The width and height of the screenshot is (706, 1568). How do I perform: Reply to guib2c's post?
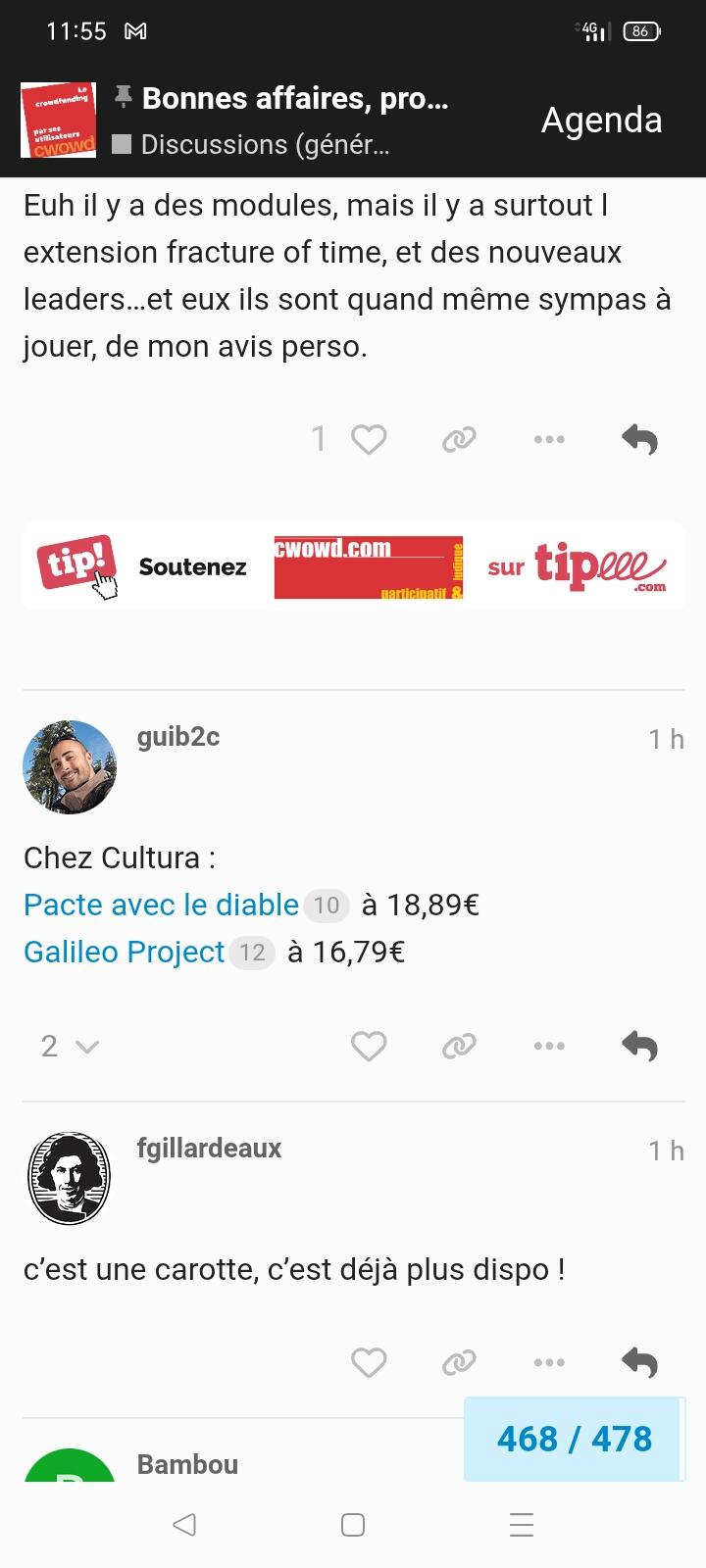[x=639, y=1047]
